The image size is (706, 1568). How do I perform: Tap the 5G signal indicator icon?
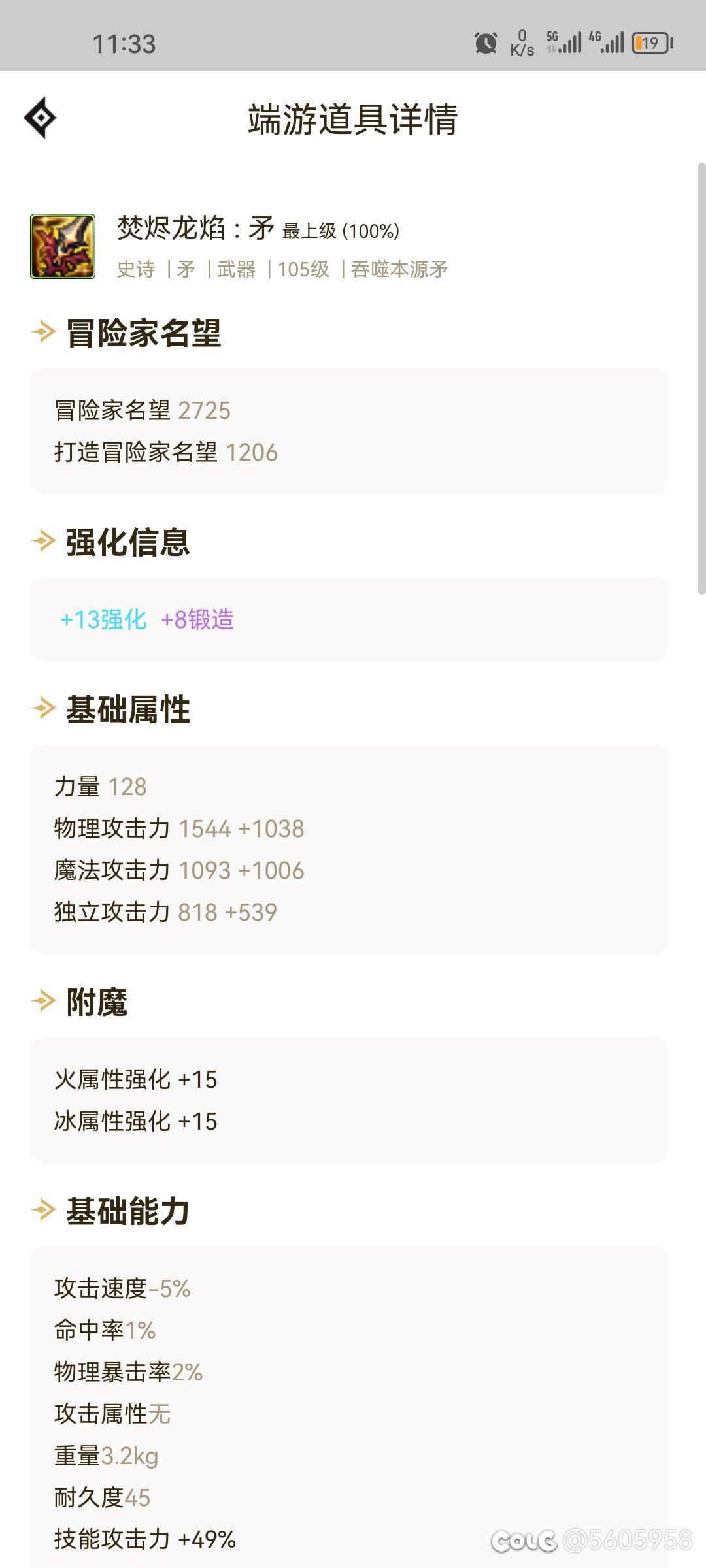pos(563,42)
